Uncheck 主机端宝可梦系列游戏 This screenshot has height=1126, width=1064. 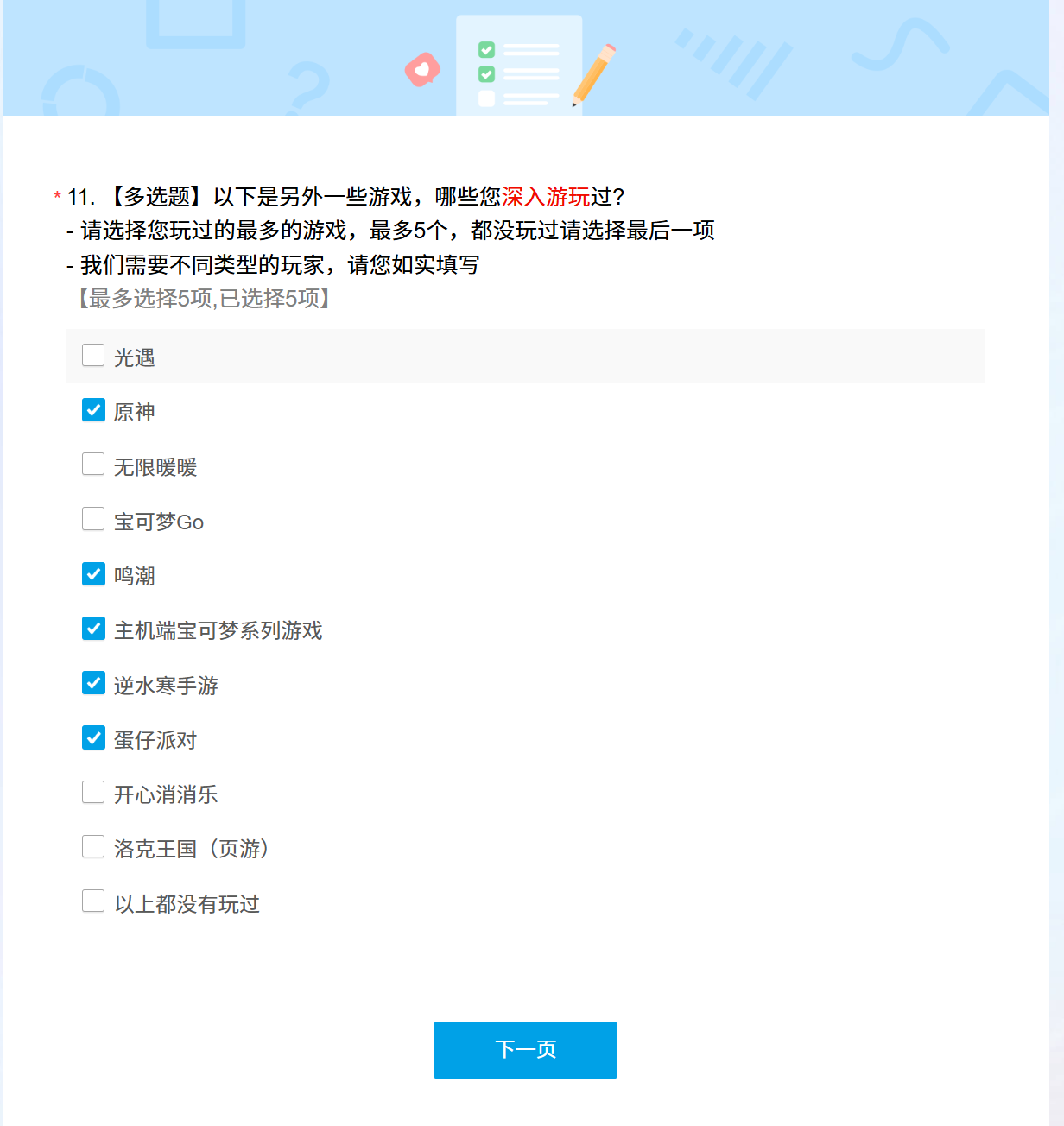click(93, 629)
